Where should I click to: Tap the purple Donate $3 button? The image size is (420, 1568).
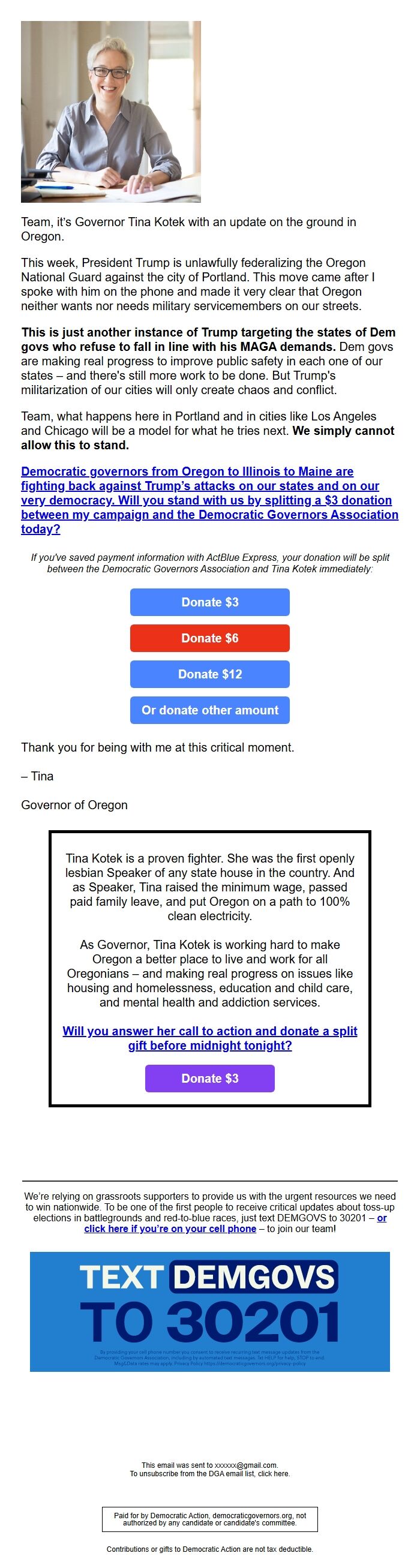209,1077
